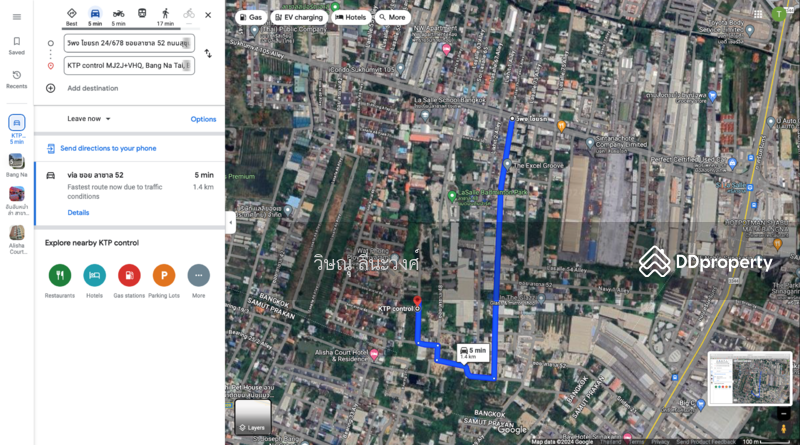Open the hamburger main menu

[16, 16]
